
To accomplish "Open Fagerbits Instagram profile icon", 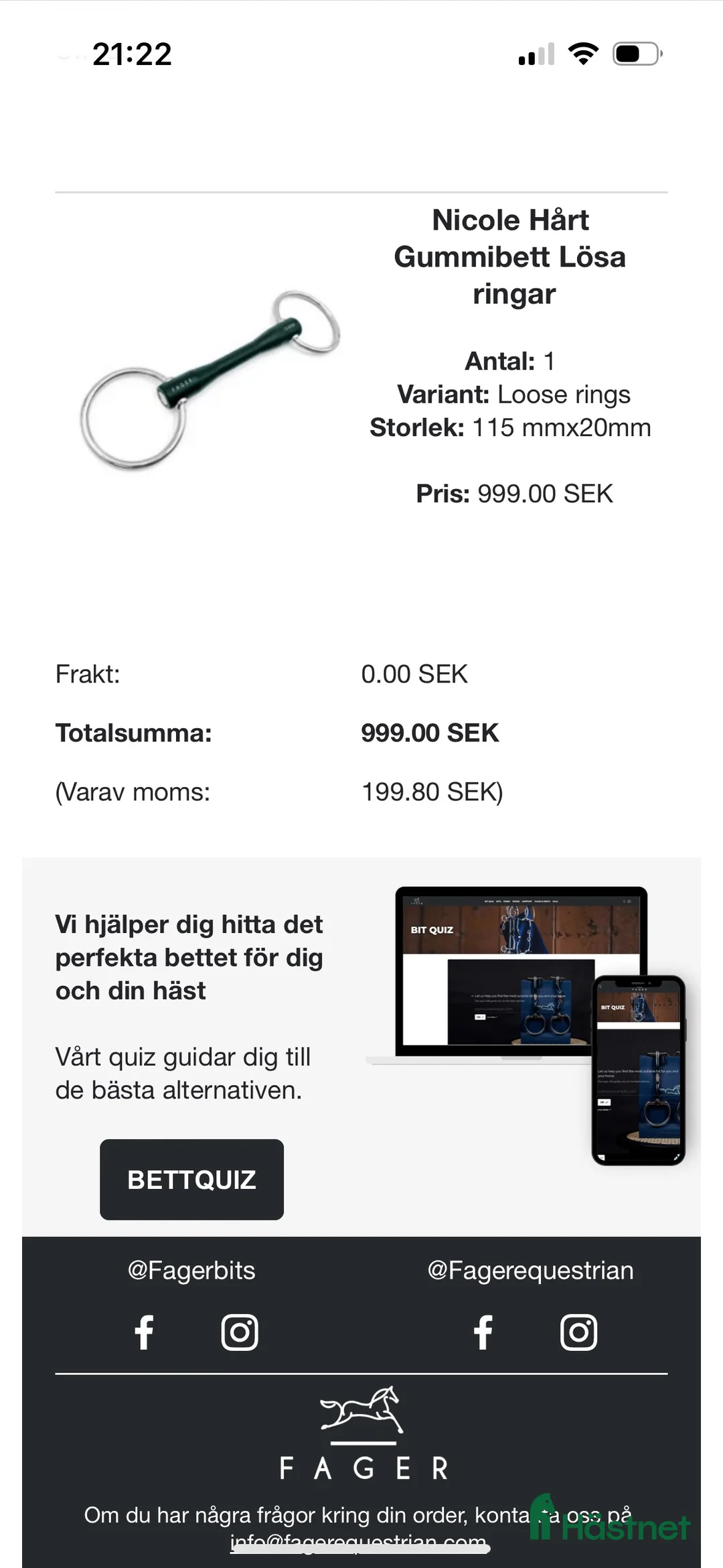I will (x=240, y=1332).
